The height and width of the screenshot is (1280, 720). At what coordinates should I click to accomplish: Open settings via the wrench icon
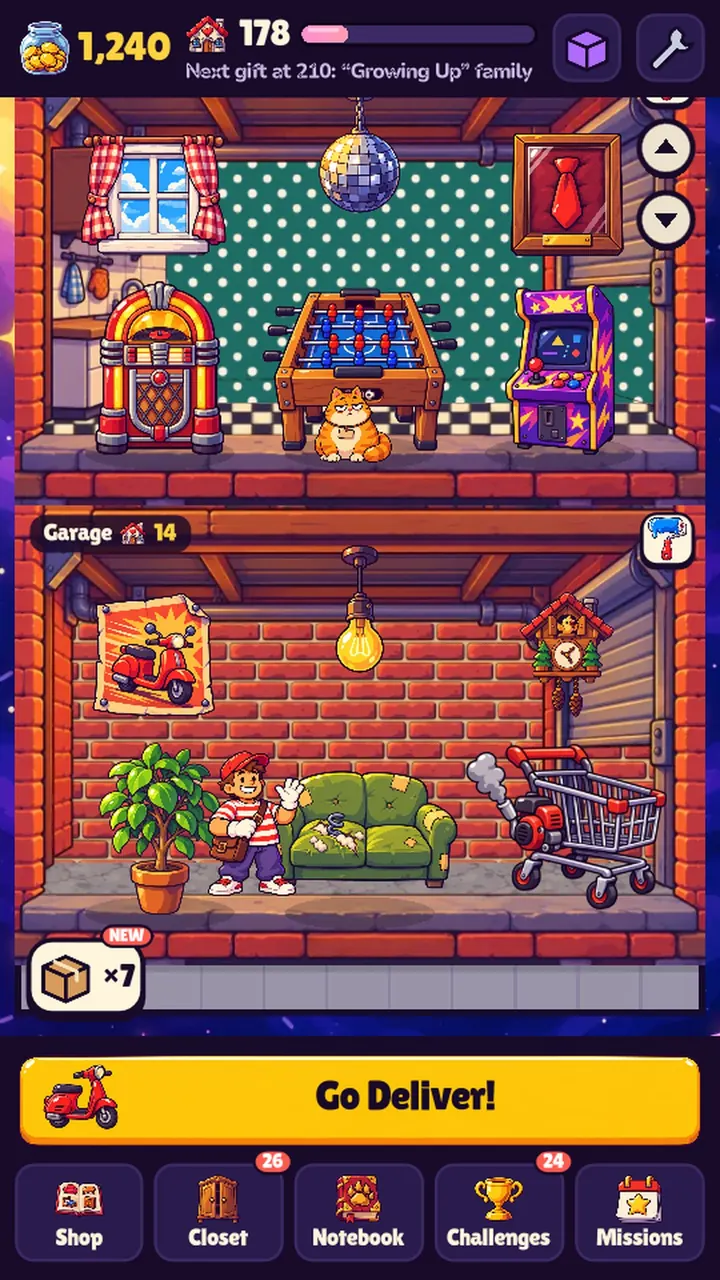click(670, 48)
